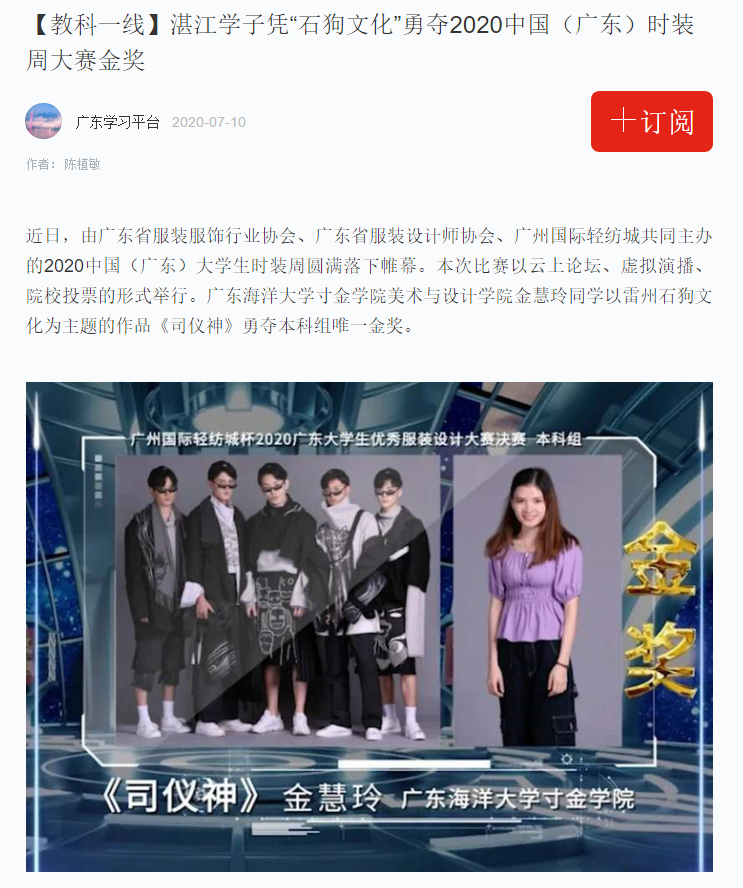743x888 pixels.
Task: Open the 广东学习平台 publisher avatar
Action: [43, 122]
